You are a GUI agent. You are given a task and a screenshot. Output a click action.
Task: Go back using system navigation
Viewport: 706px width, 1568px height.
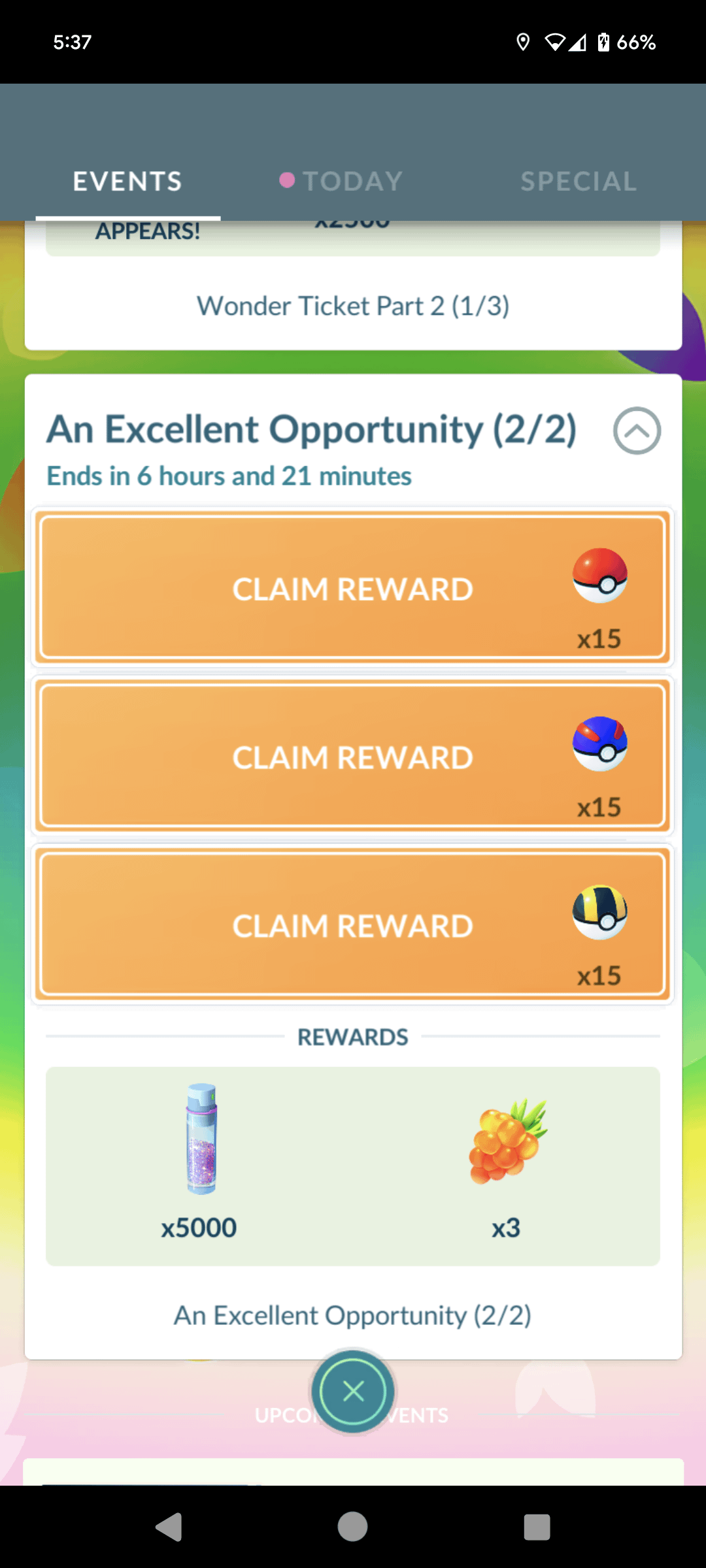pyautogui.click(x=169, y=1527)
